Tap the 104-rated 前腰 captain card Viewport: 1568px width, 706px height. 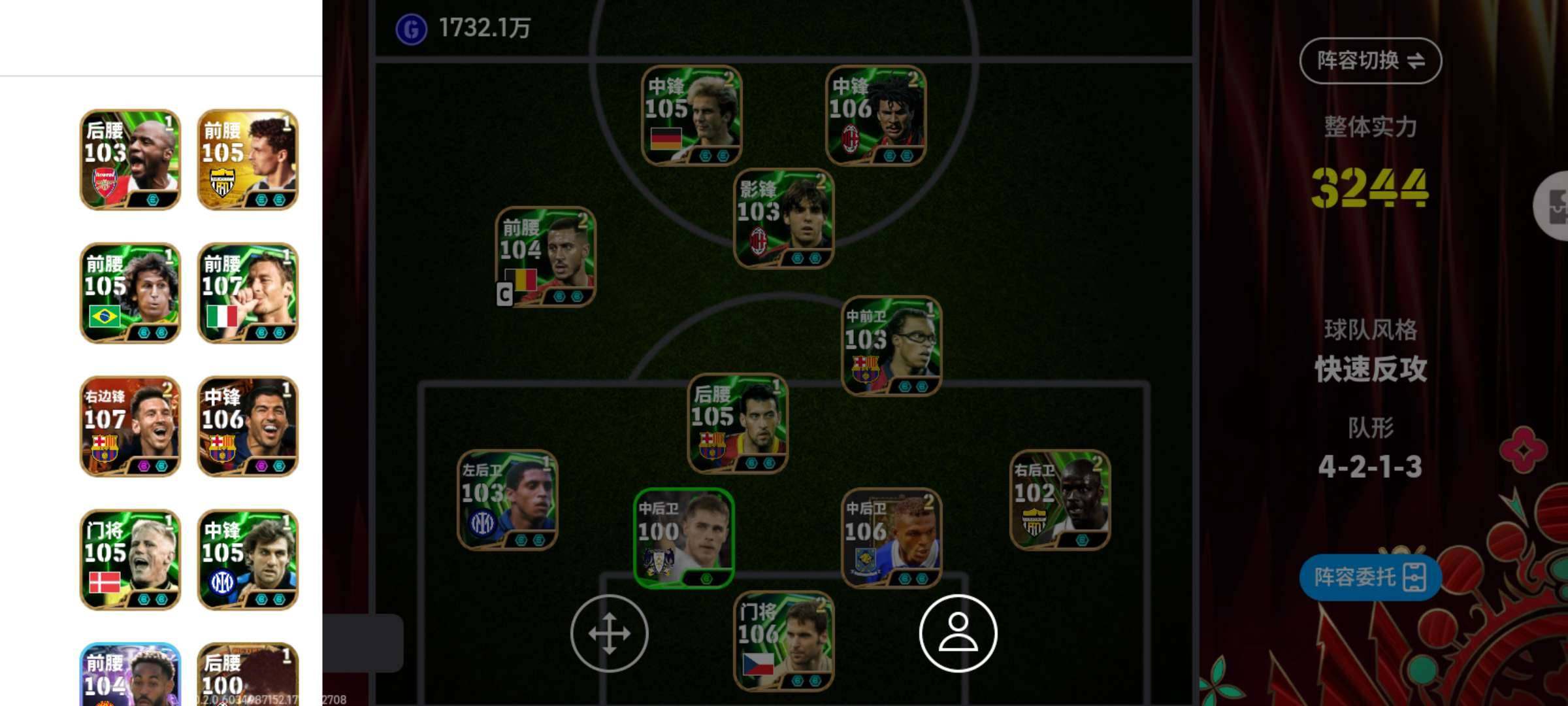[x=546, y=257]
